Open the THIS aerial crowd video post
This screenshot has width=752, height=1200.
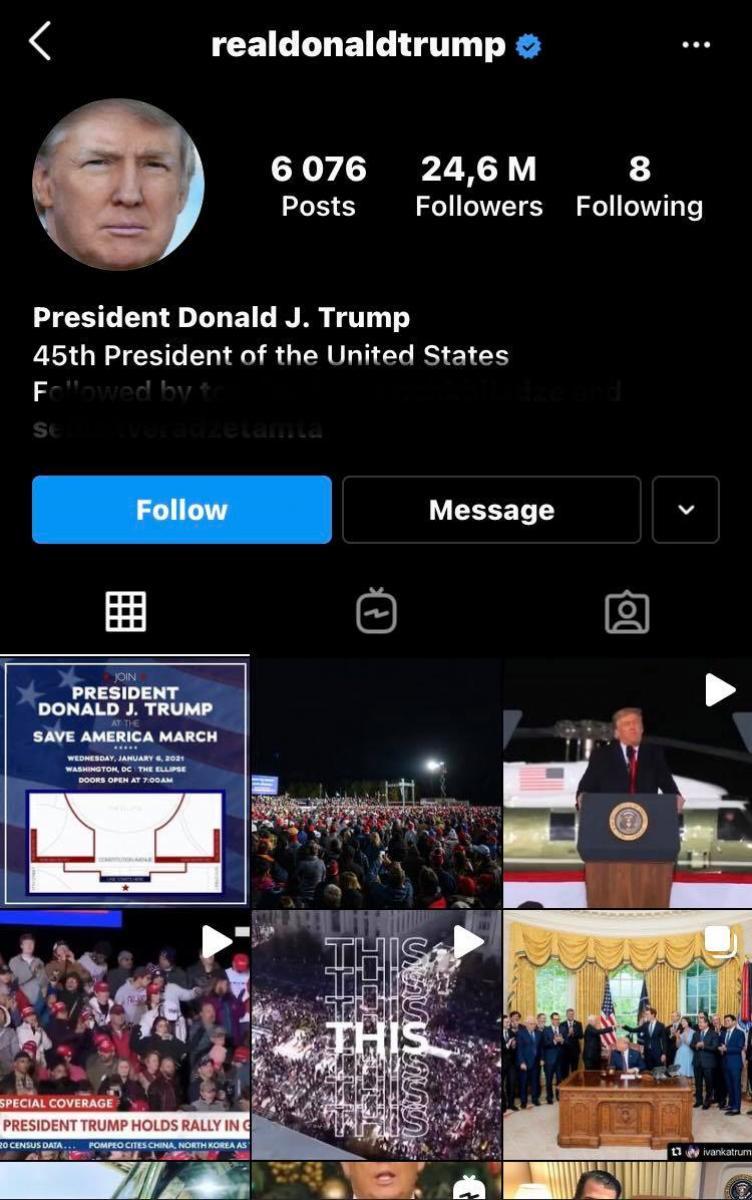point(376,1034)
